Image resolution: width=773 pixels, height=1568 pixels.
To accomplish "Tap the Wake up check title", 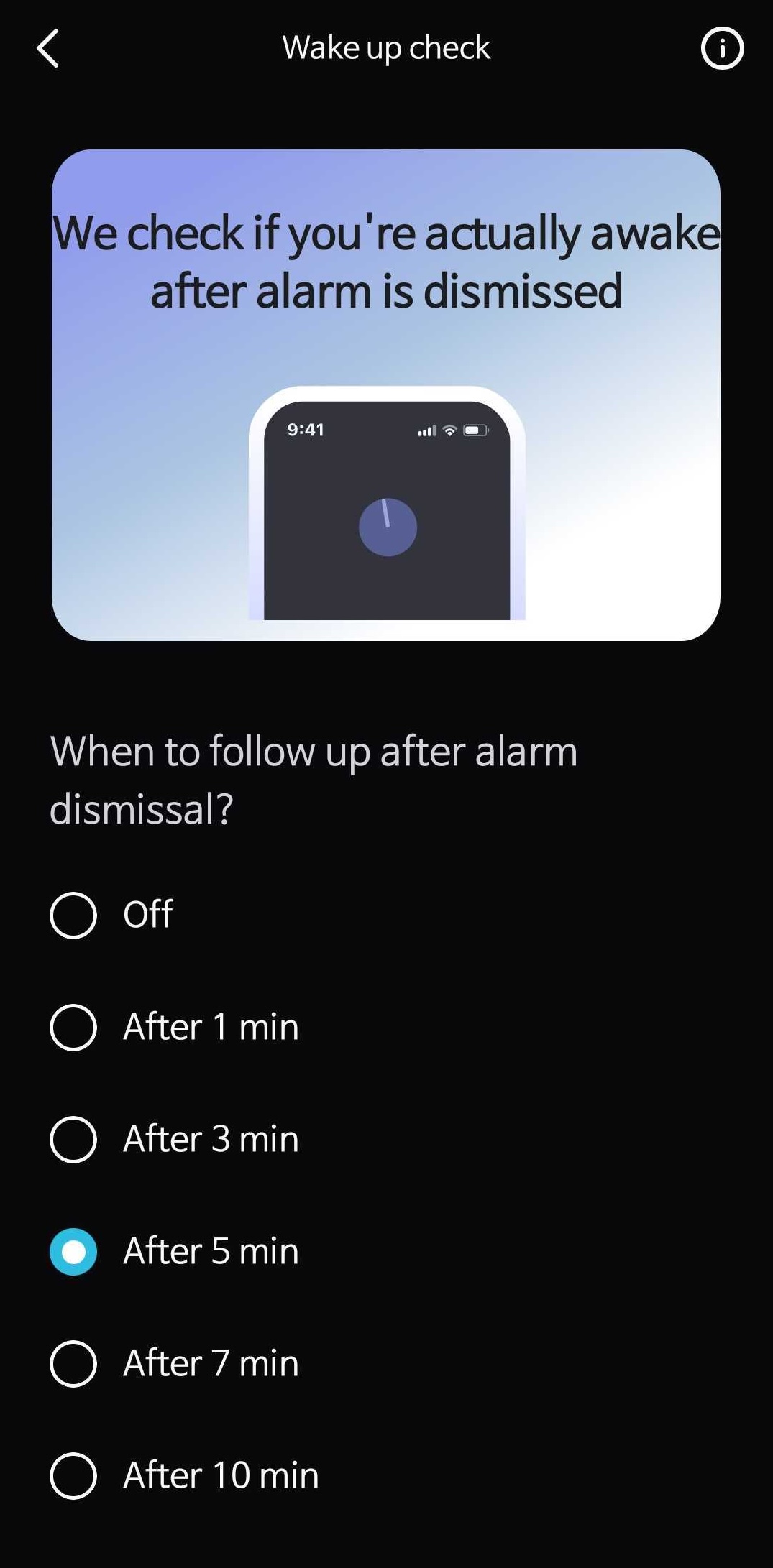I will (385, 47).
